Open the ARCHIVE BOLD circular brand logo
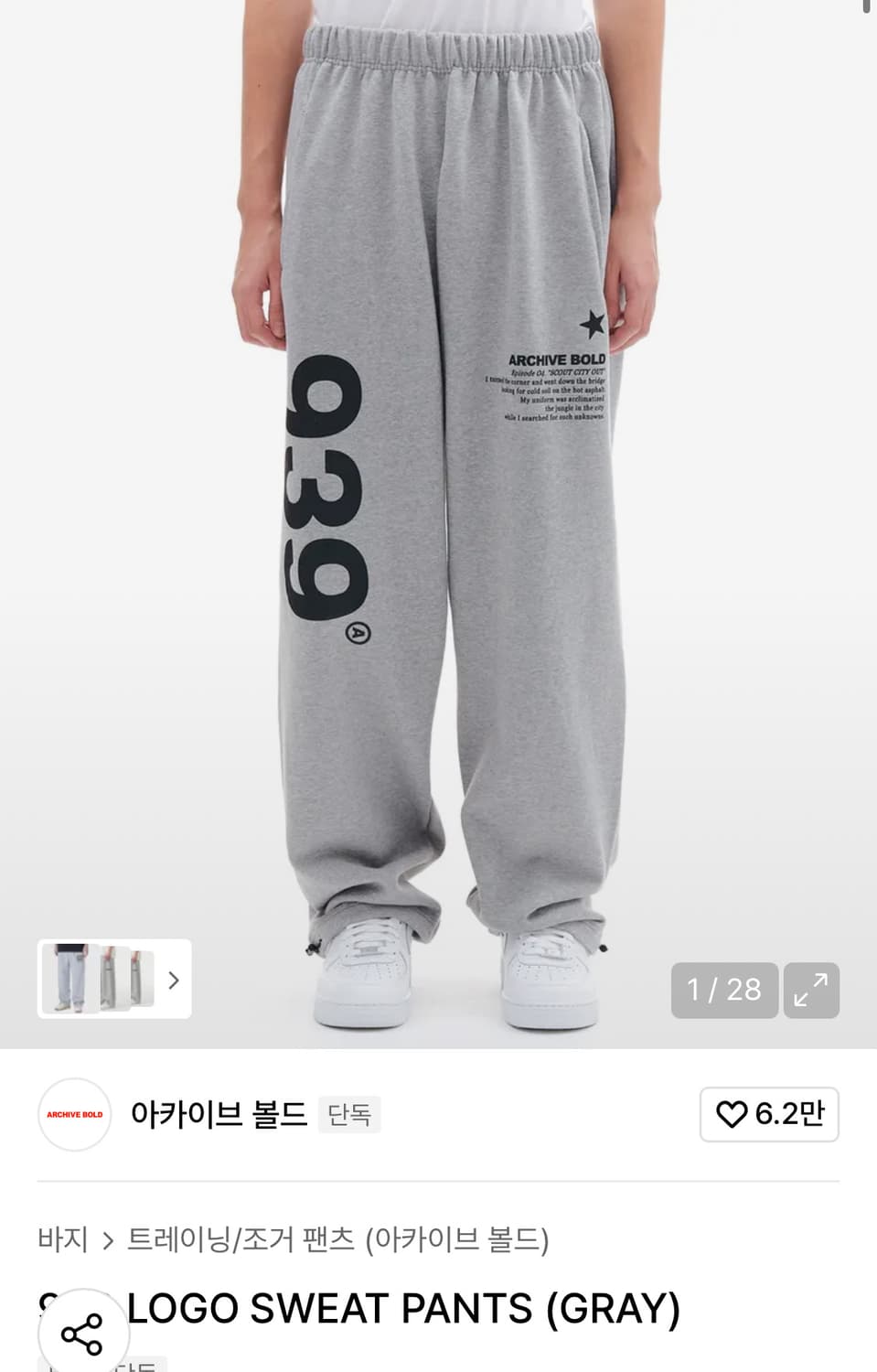Image resolution: width=877 pixels, height=1372 pixels. [x=73, y=1114]
